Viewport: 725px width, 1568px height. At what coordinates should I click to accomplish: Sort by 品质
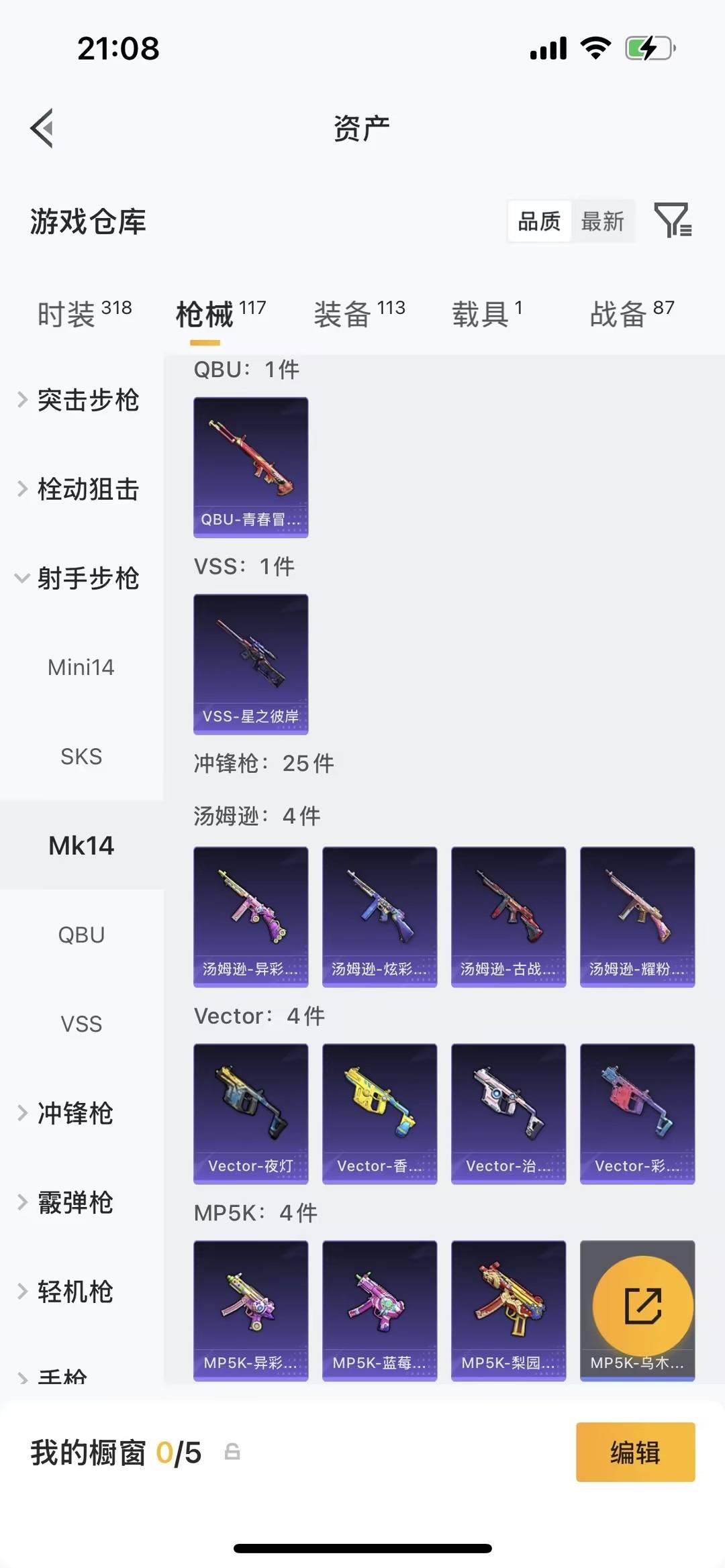pyautogui.click(x=539, y=221)
